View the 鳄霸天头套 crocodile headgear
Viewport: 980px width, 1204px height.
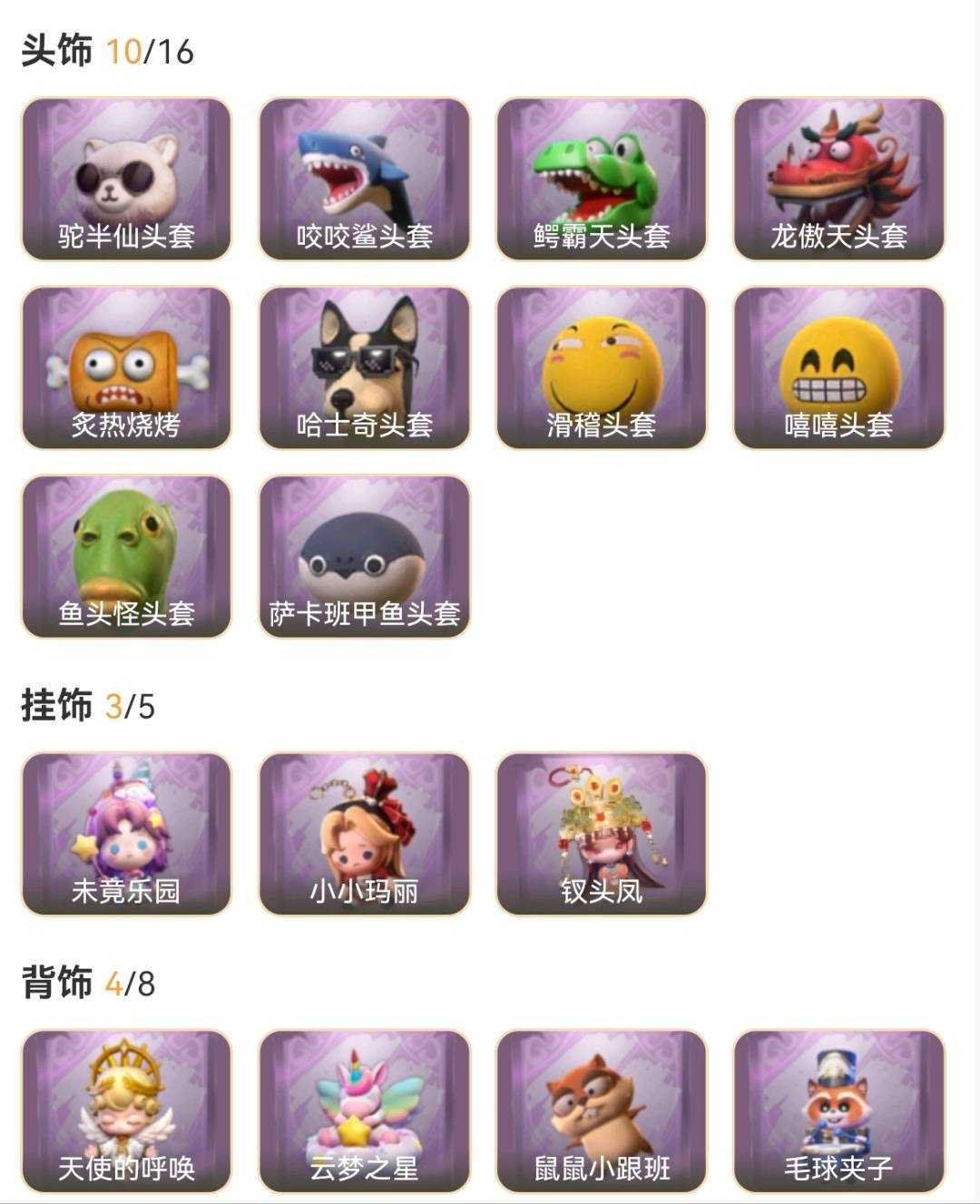tap(601, 180)
